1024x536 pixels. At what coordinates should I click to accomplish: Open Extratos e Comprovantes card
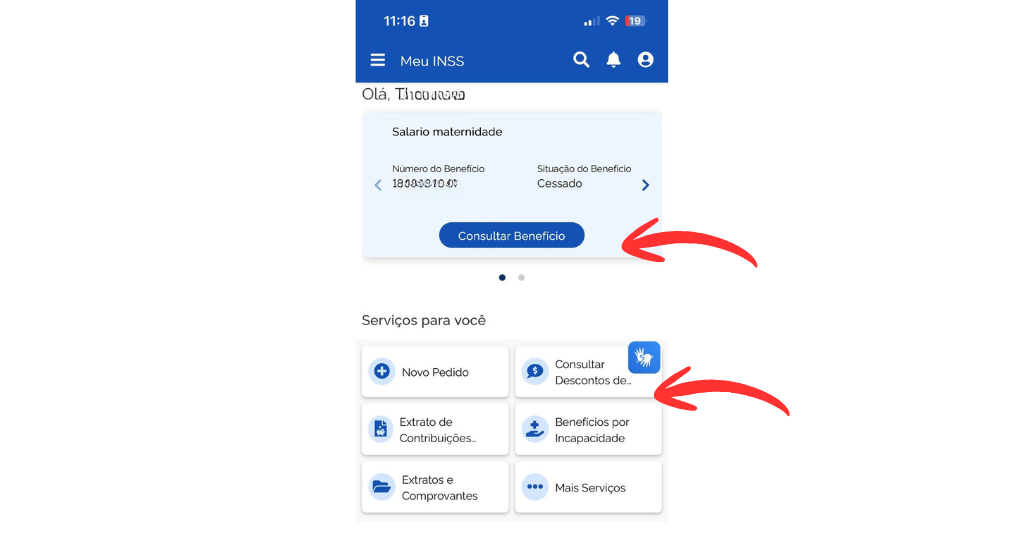point(435,488)
